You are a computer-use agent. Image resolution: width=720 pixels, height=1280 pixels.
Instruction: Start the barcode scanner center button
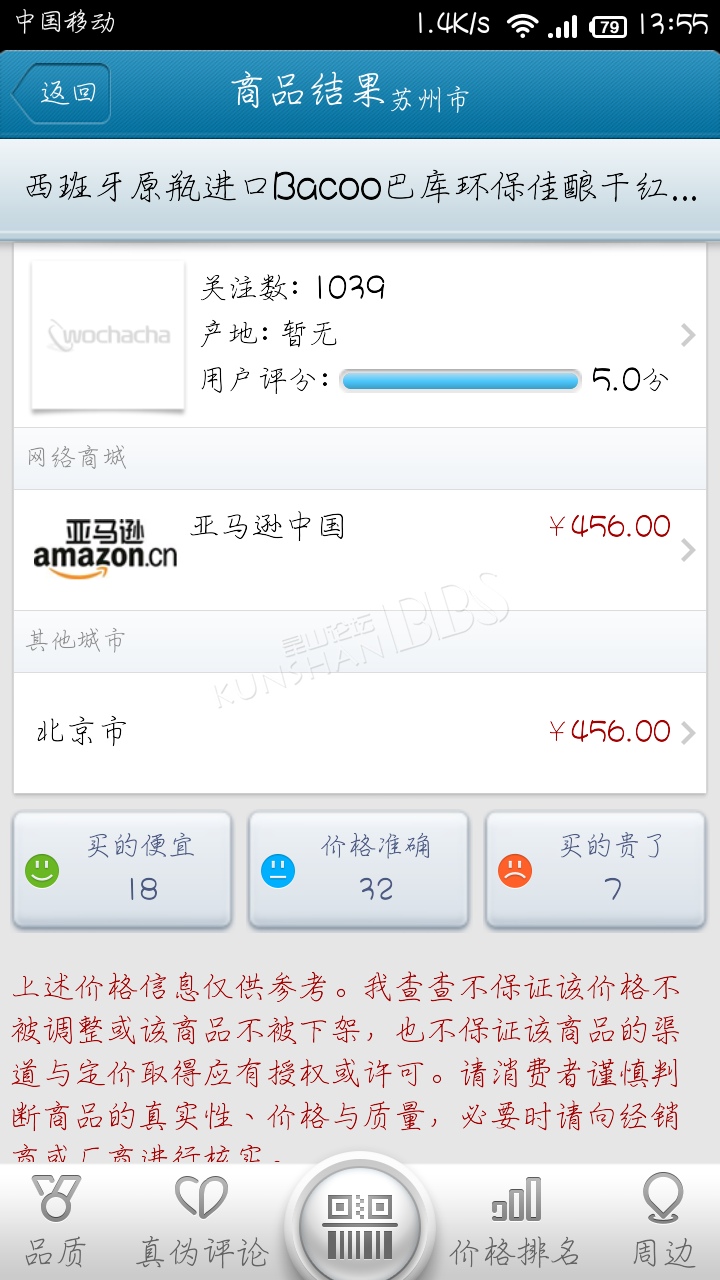pyautogui.click(x=360, y=1222)
